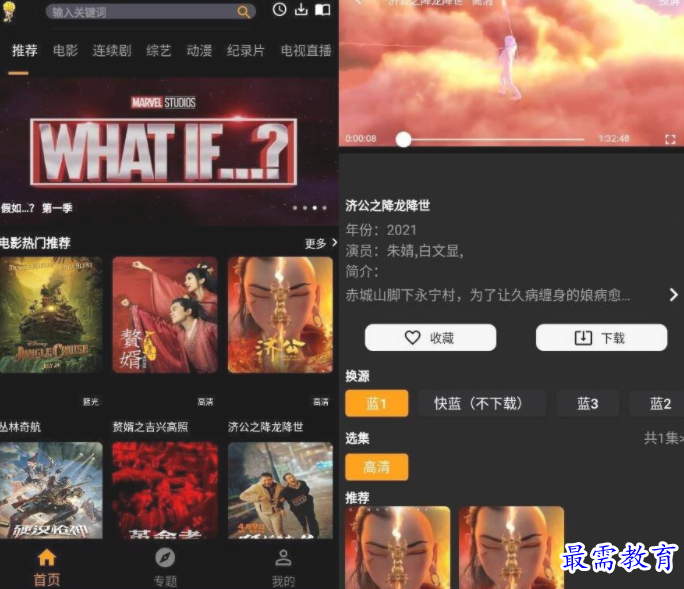The width and height of the screenshot is (684, 589).
Task: Expand the movie synopsis arrow
Action: 673,295
